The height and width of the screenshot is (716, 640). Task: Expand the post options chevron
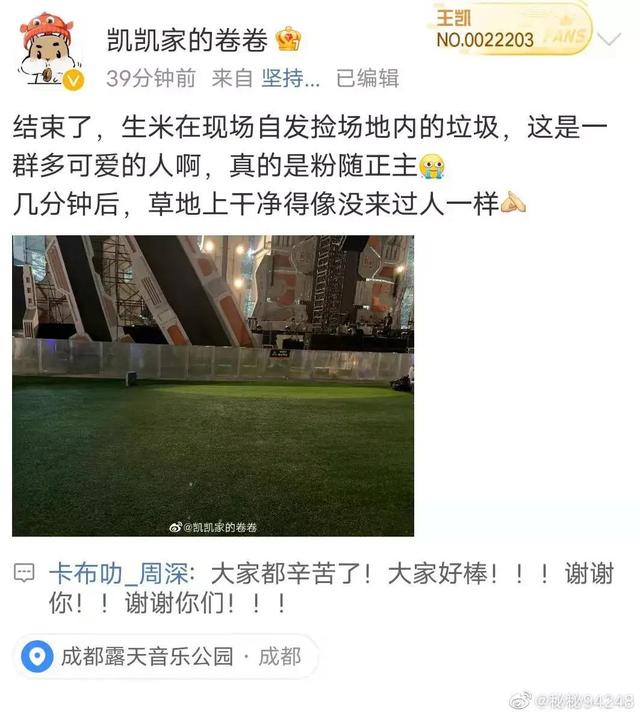tap(609, 39)
